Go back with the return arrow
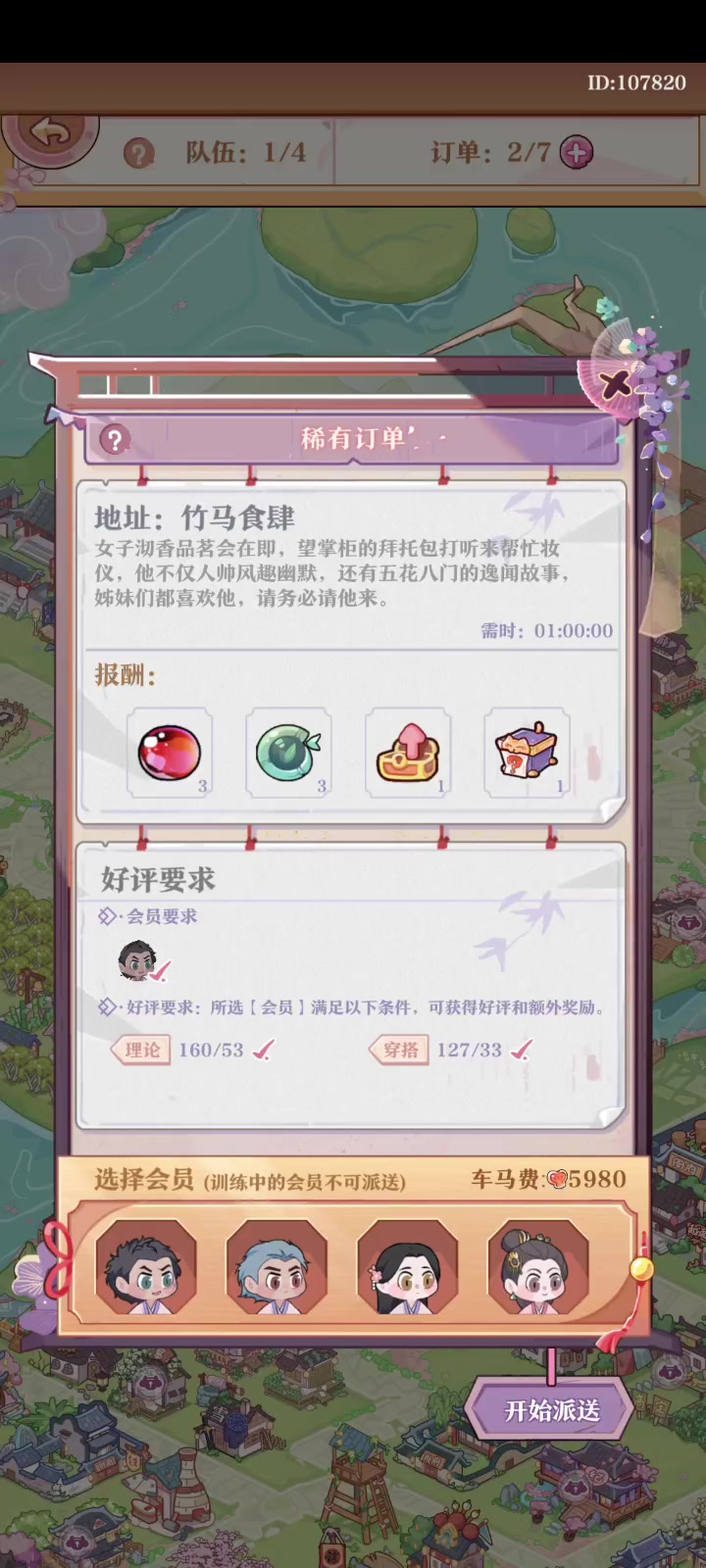 coord(49,135)
